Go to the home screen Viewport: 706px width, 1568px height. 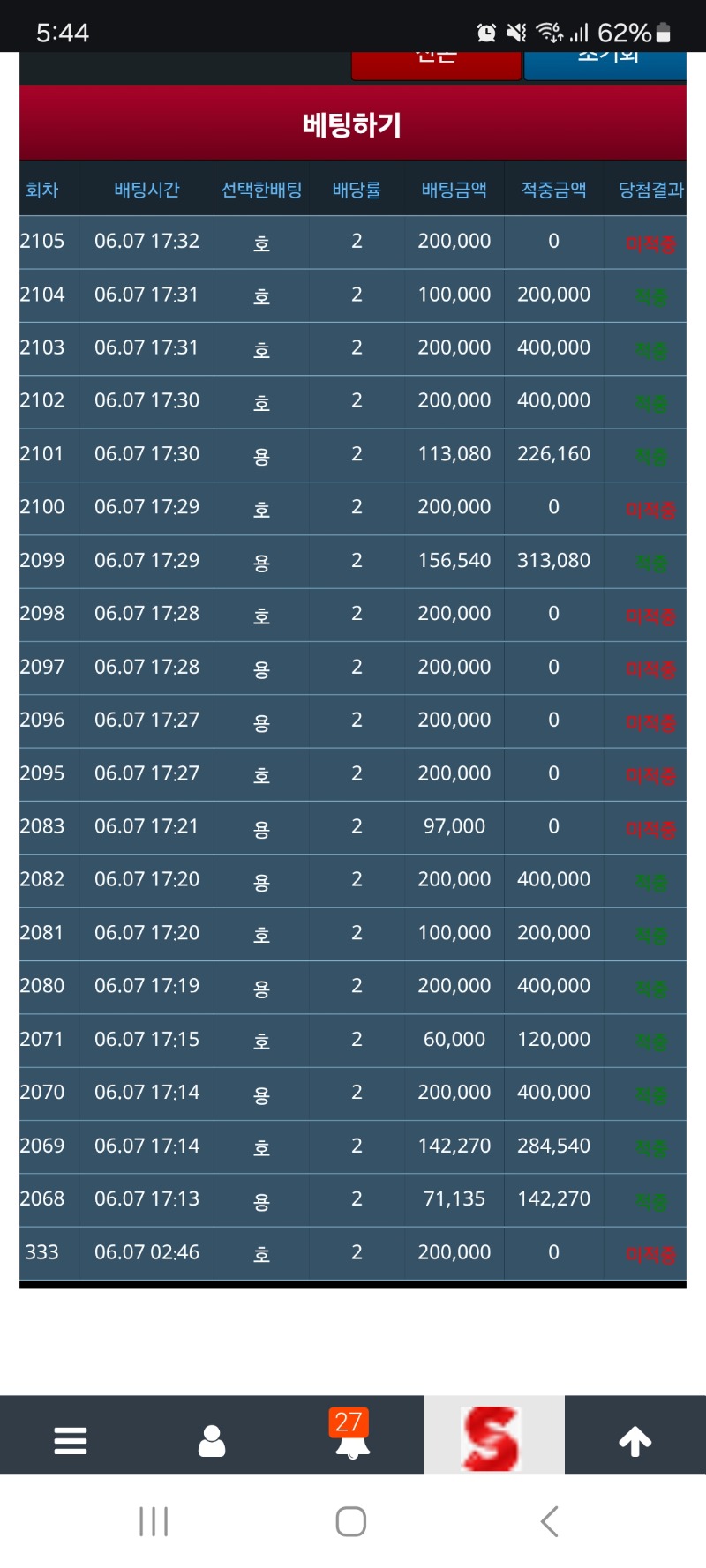coord(351,1521)
